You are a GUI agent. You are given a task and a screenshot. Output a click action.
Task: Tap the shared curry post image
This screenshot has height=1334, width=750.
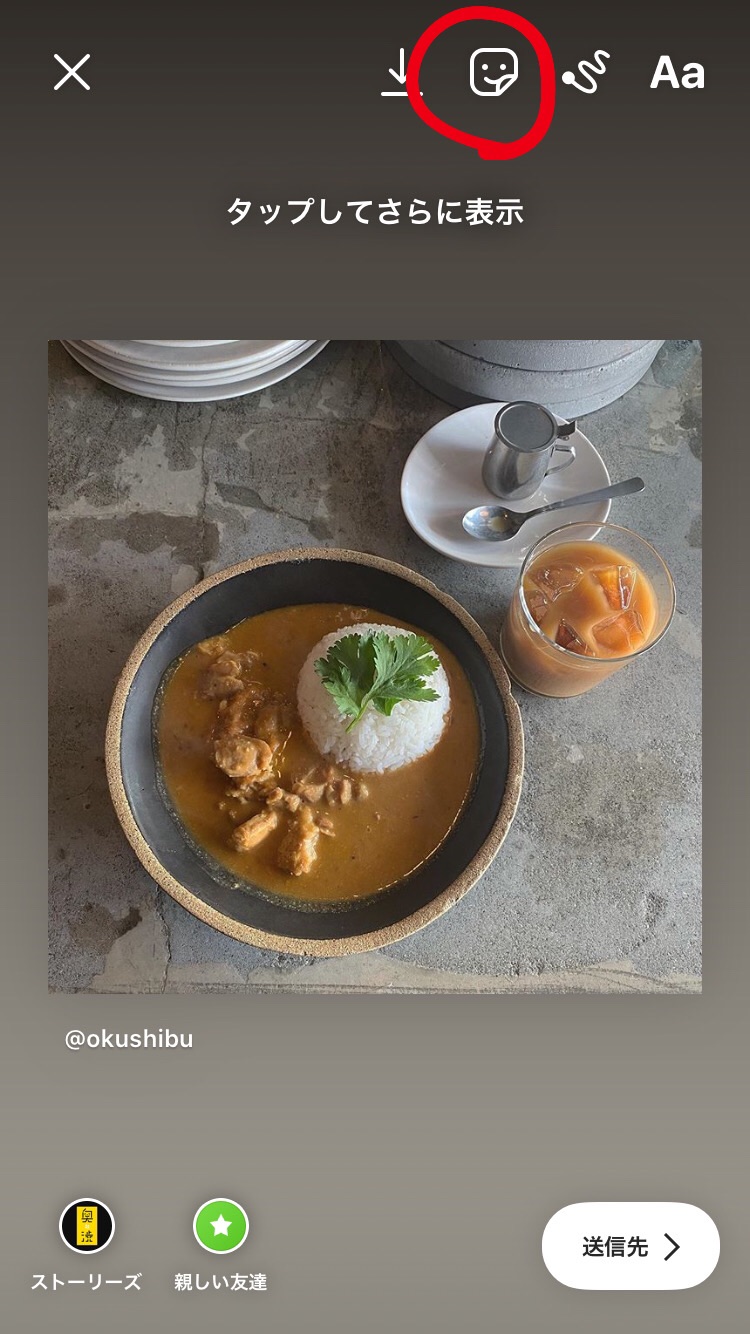coord(374,666)
